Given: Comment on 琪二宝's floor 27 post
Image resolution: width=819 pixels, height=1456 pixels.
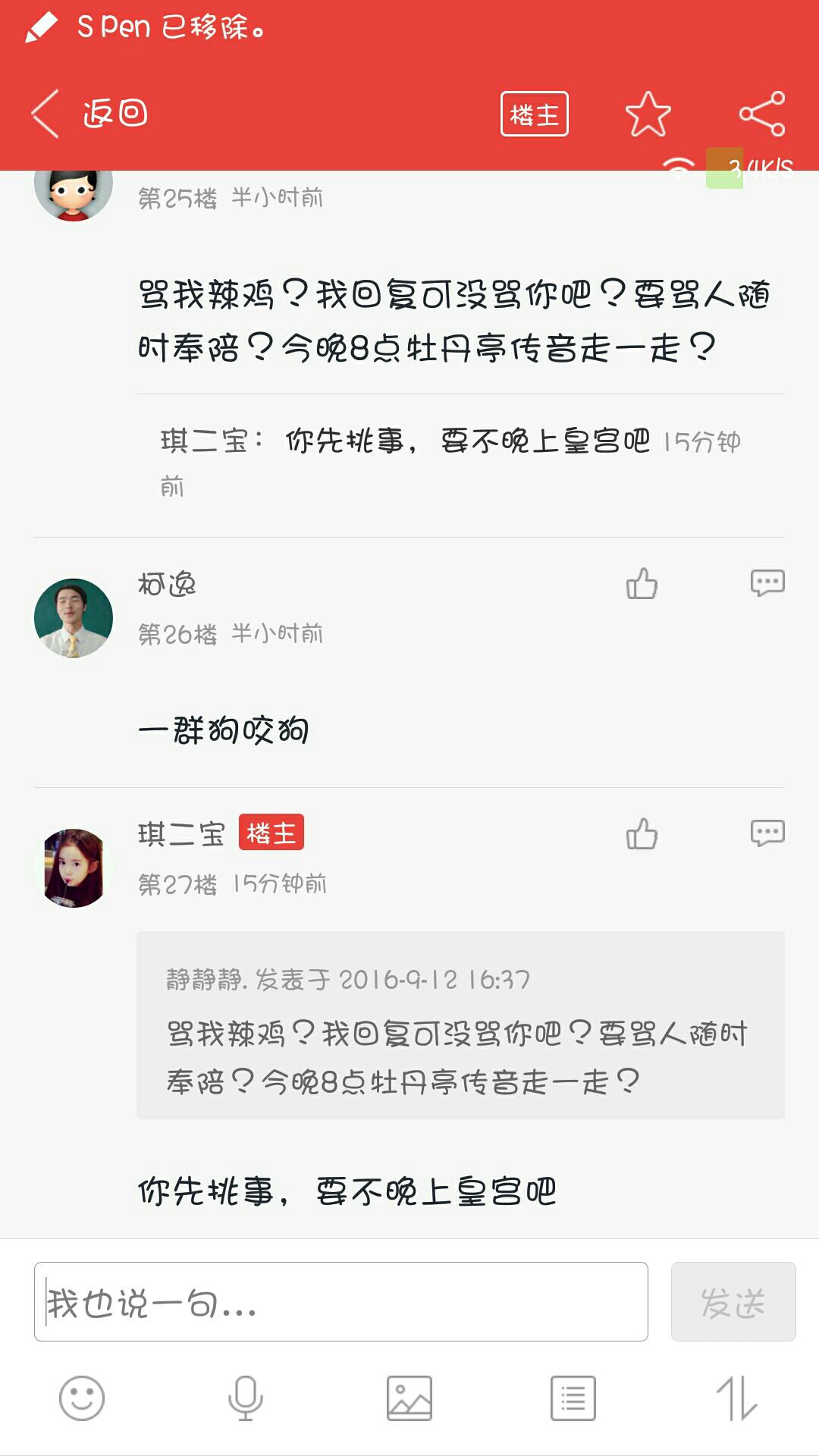Looking at the screenshot, I should click(767, 833).
